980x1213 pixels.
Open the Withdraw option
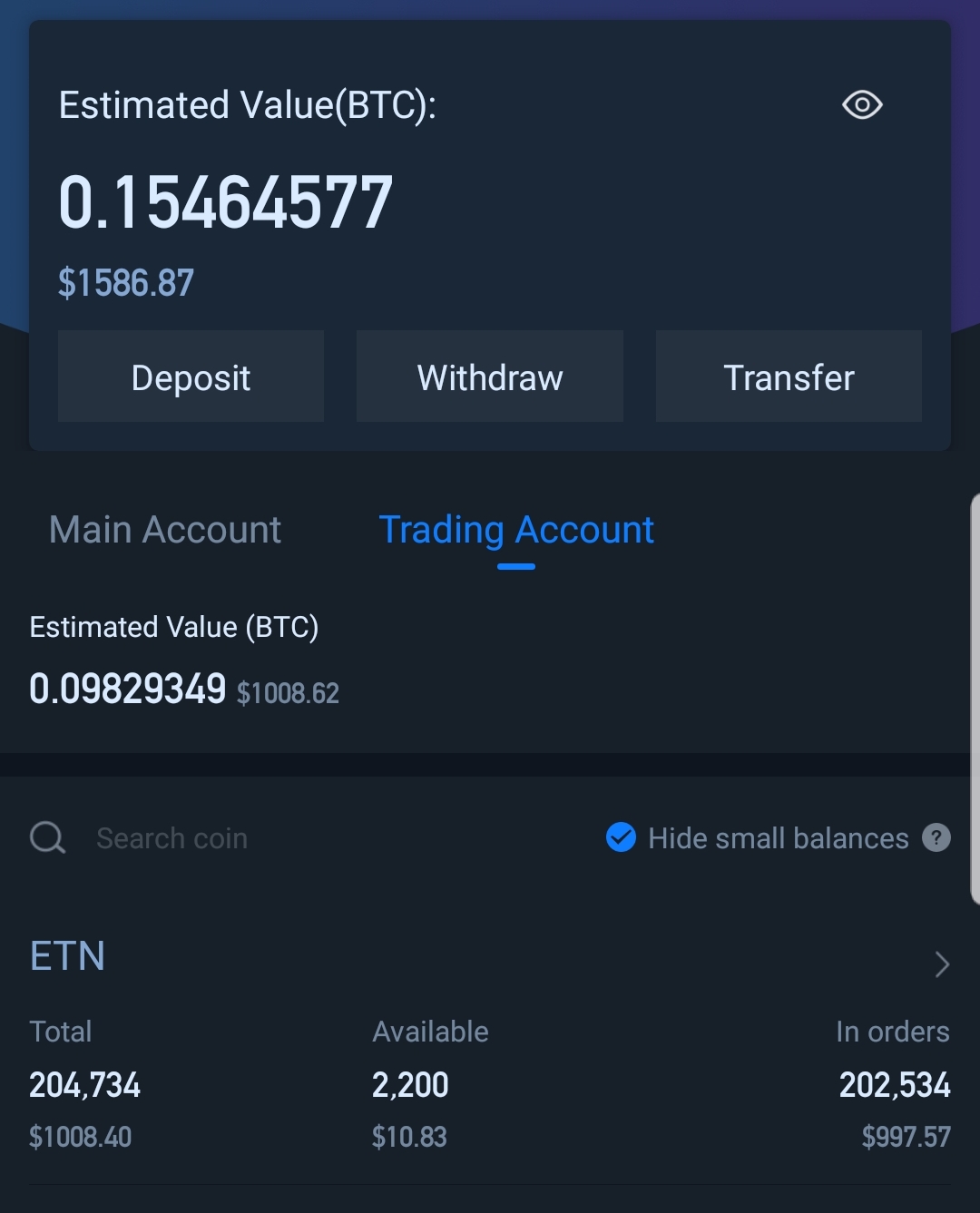pos(490,377)
